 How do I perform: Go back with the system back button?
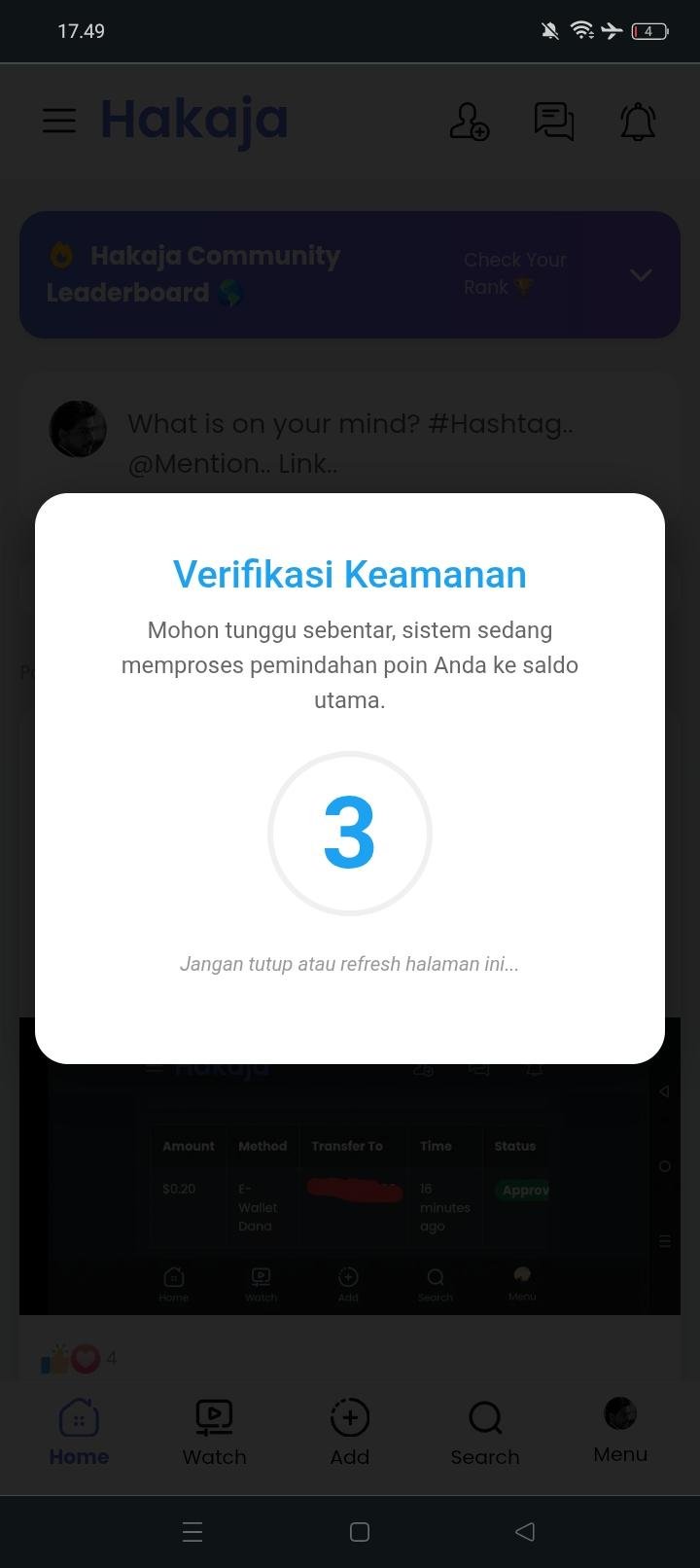tap(525, 1532)
